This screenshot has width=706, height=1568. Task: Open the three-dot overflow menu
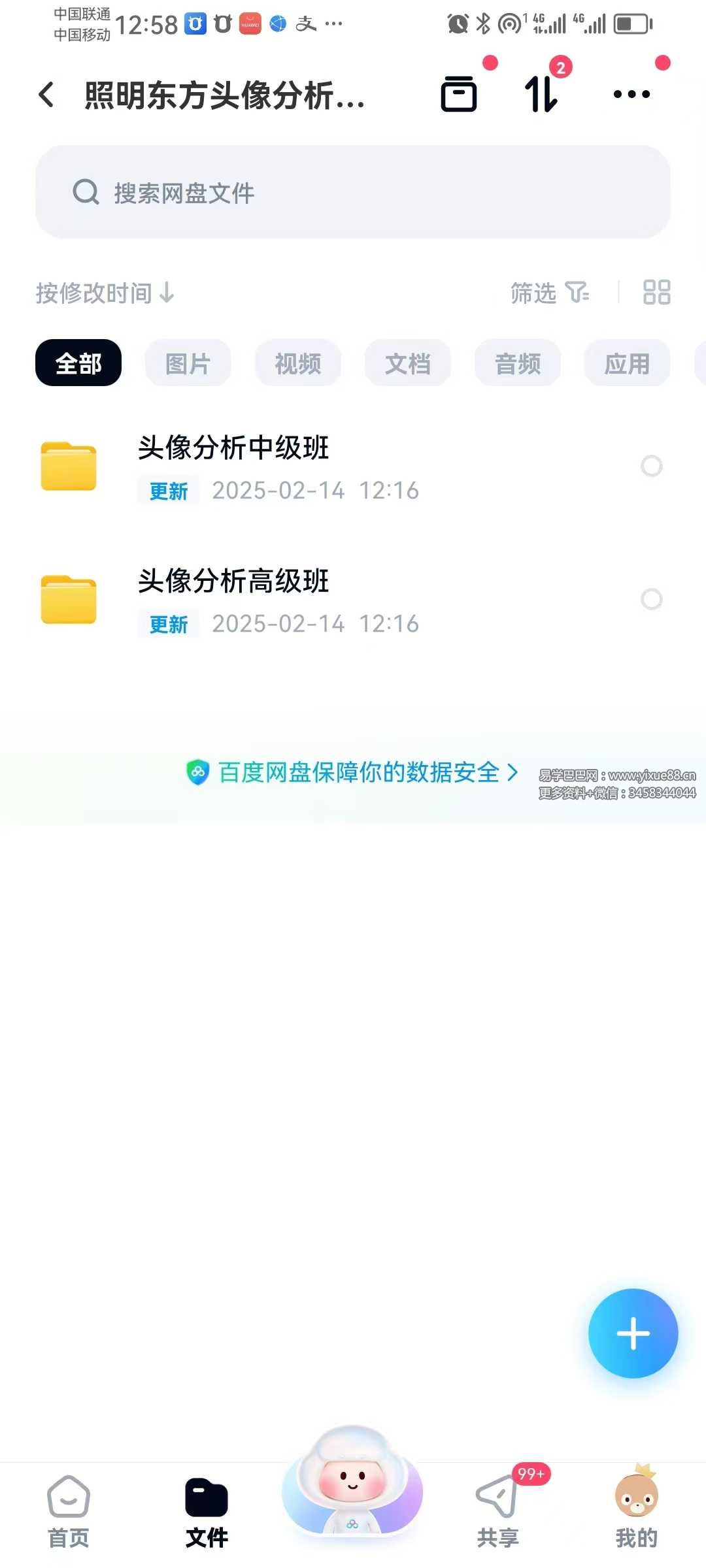(x=632, y=94)
